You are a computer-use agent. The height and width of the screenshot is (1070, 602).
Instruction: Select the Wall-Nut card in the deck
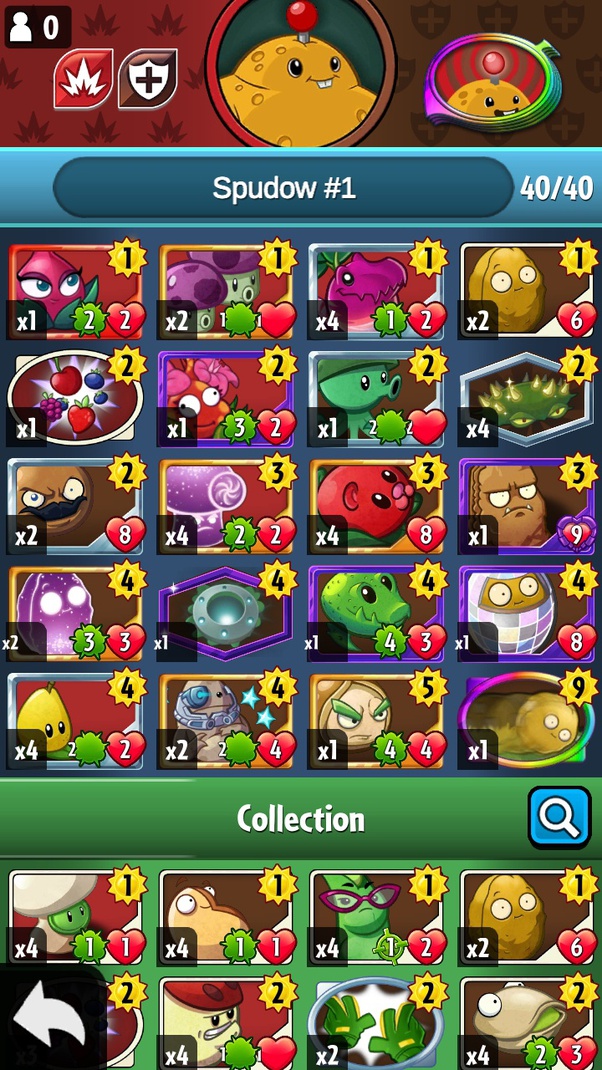pyautogui.click(x=527, y=289)
